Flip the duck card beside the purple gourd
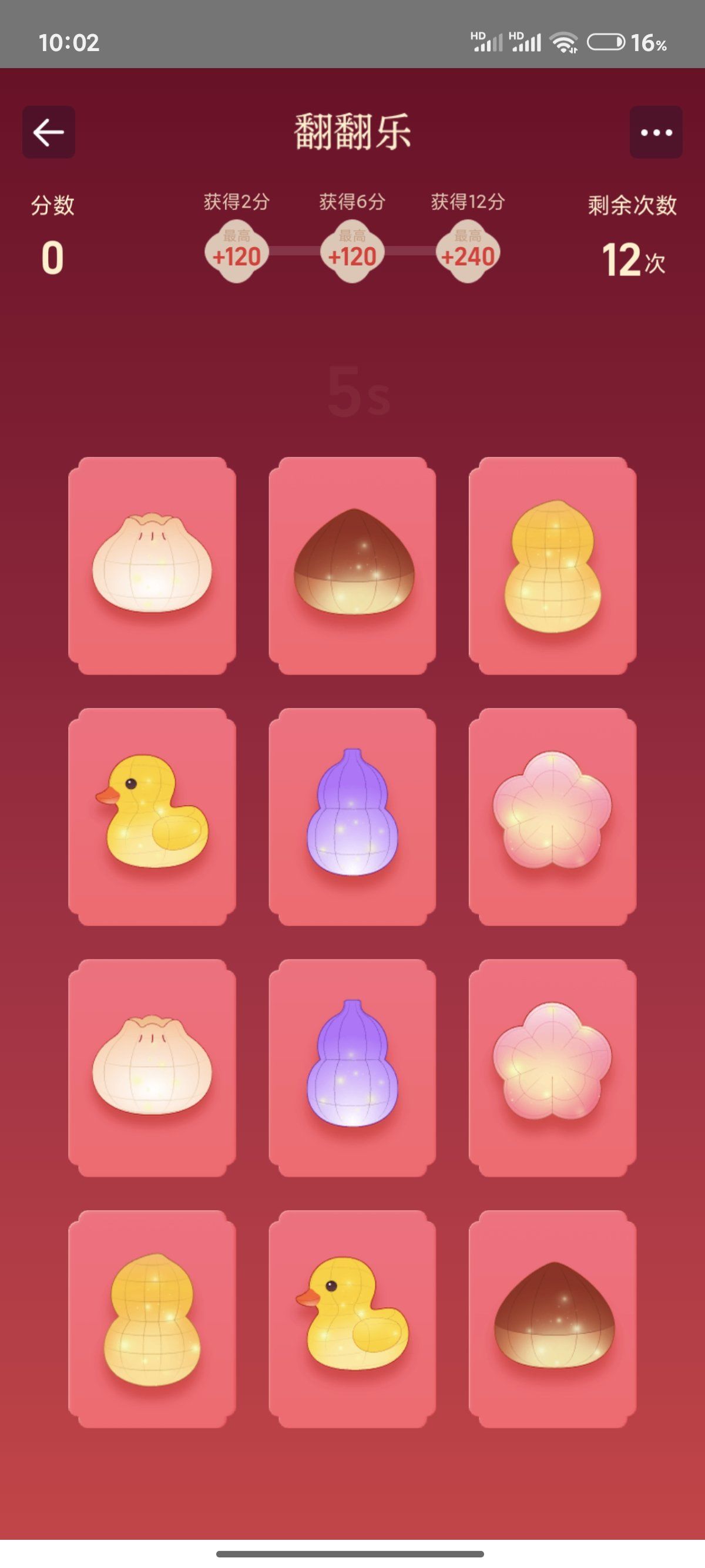This screenshot has width=705, height=1568. 152,816
